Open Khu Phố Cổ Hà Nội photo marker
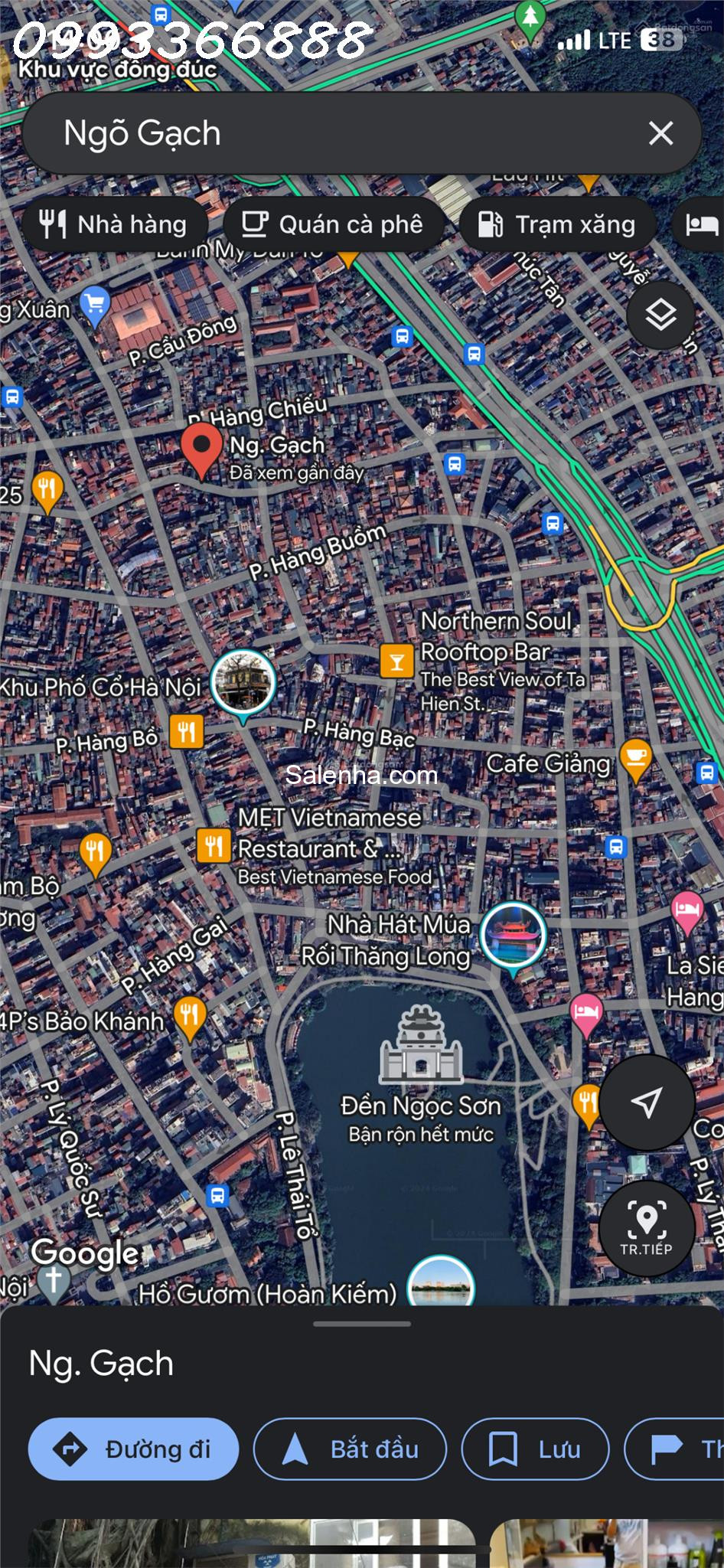 pyautogui.click(x=243, y=681)
